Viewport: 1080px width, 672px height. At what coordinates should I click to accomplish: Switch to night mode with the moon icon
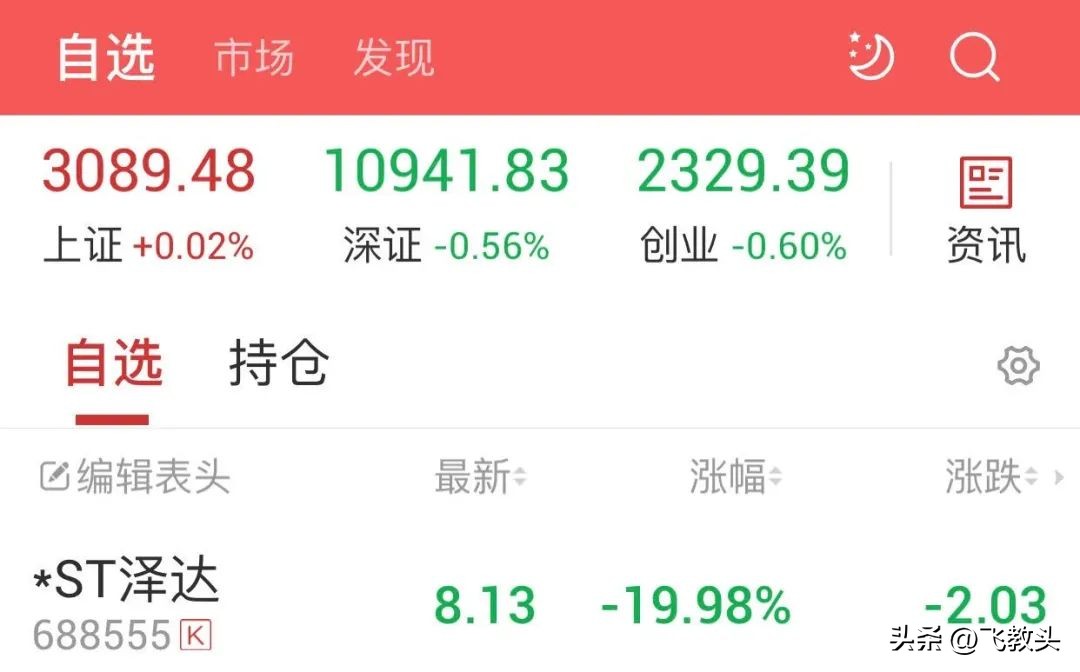[869, 56]
